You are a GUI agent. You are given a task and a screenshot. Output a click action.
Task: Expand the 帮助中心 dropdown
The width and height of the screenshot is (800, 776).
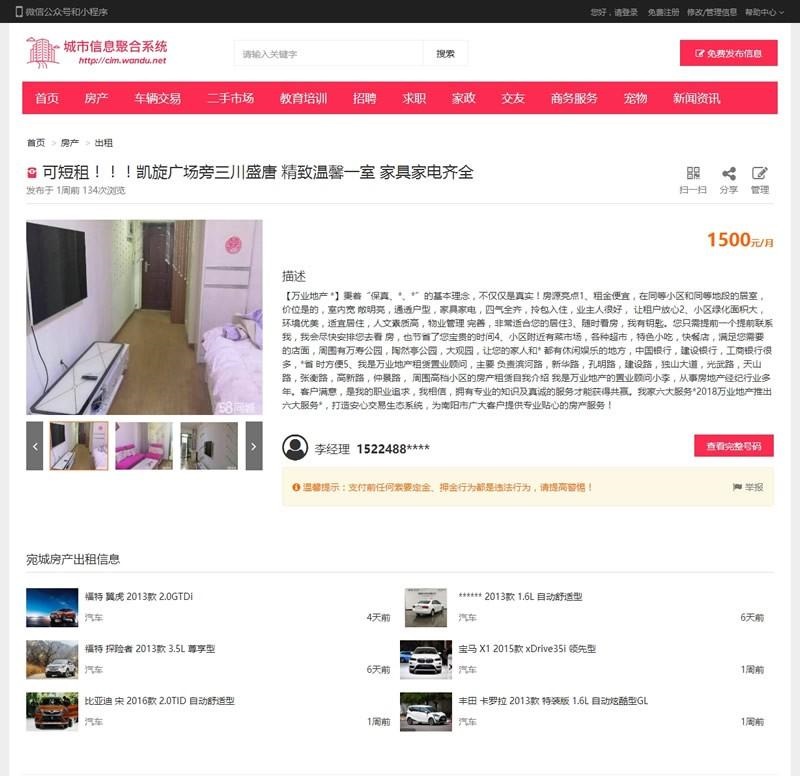[761, 12]
